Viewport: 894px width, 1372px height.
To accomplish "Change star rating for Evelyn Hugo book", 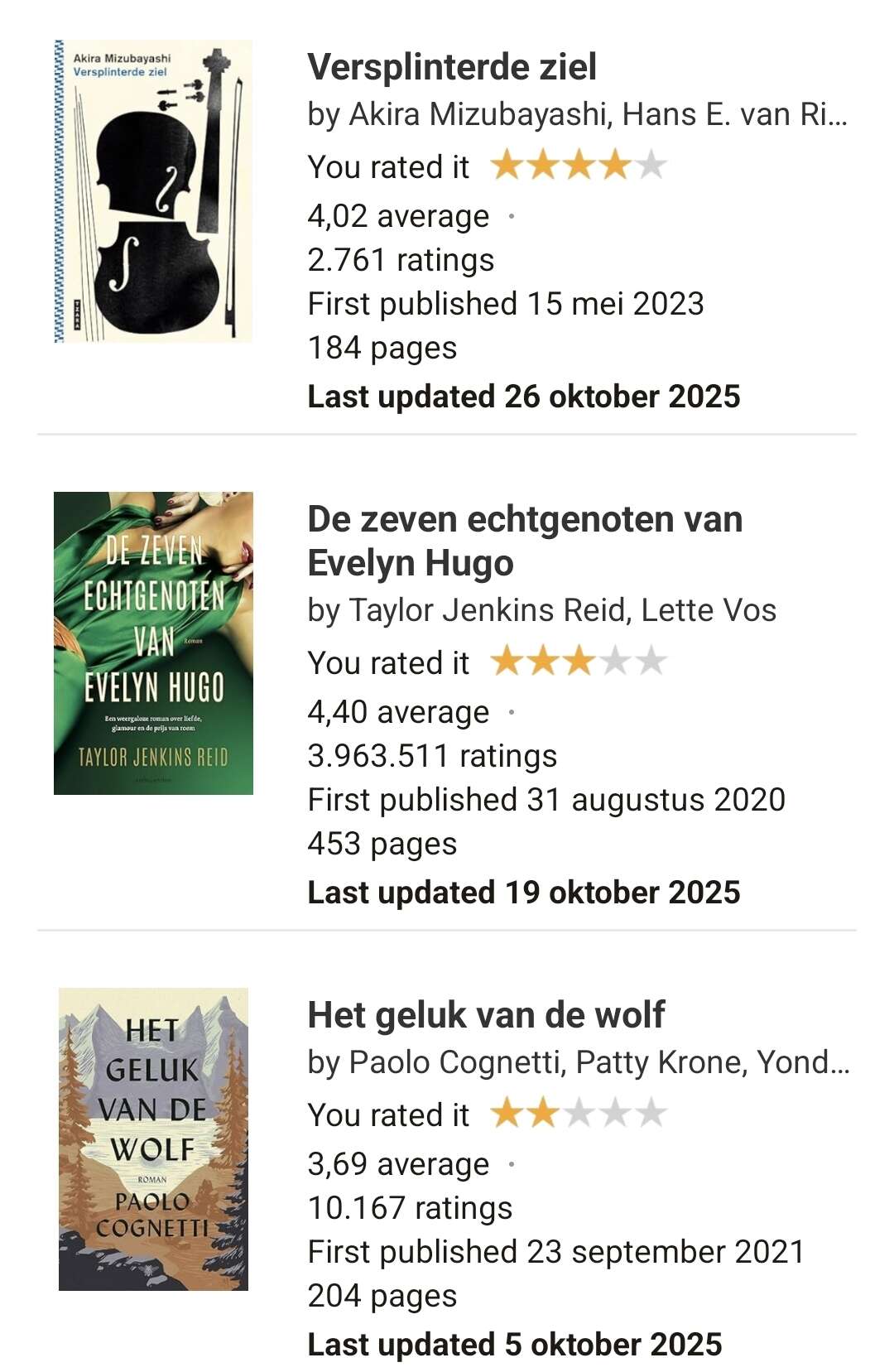I will pos(578,662).
